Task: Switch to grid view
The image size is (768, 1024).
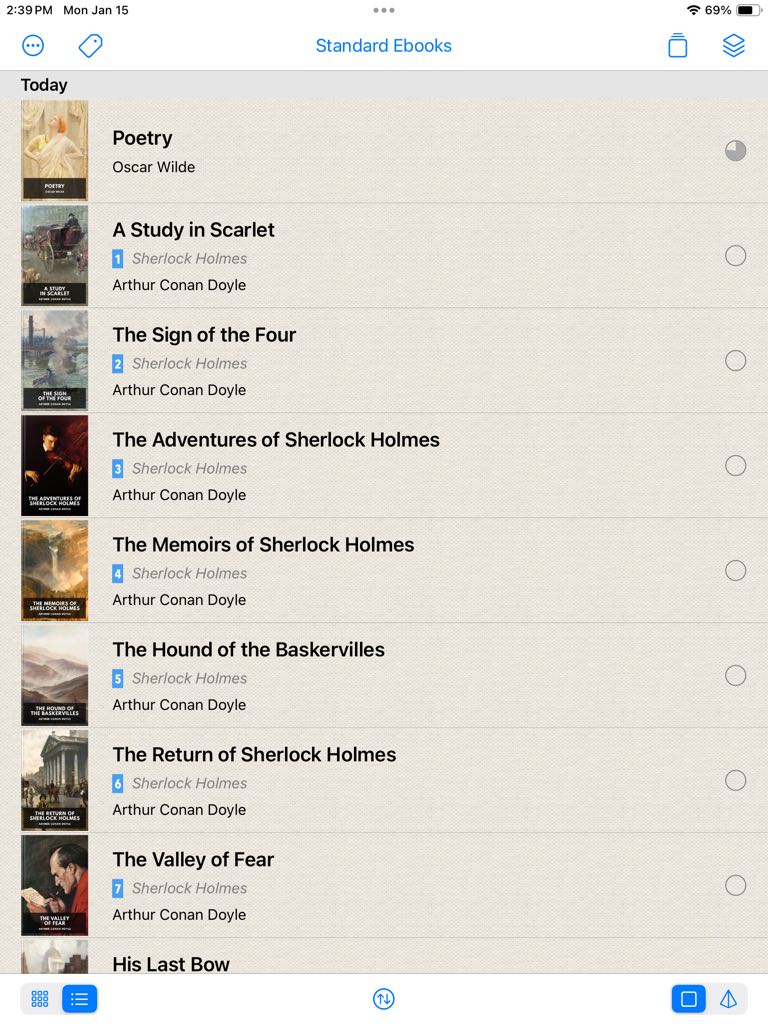Action: (x=40, y=999)
